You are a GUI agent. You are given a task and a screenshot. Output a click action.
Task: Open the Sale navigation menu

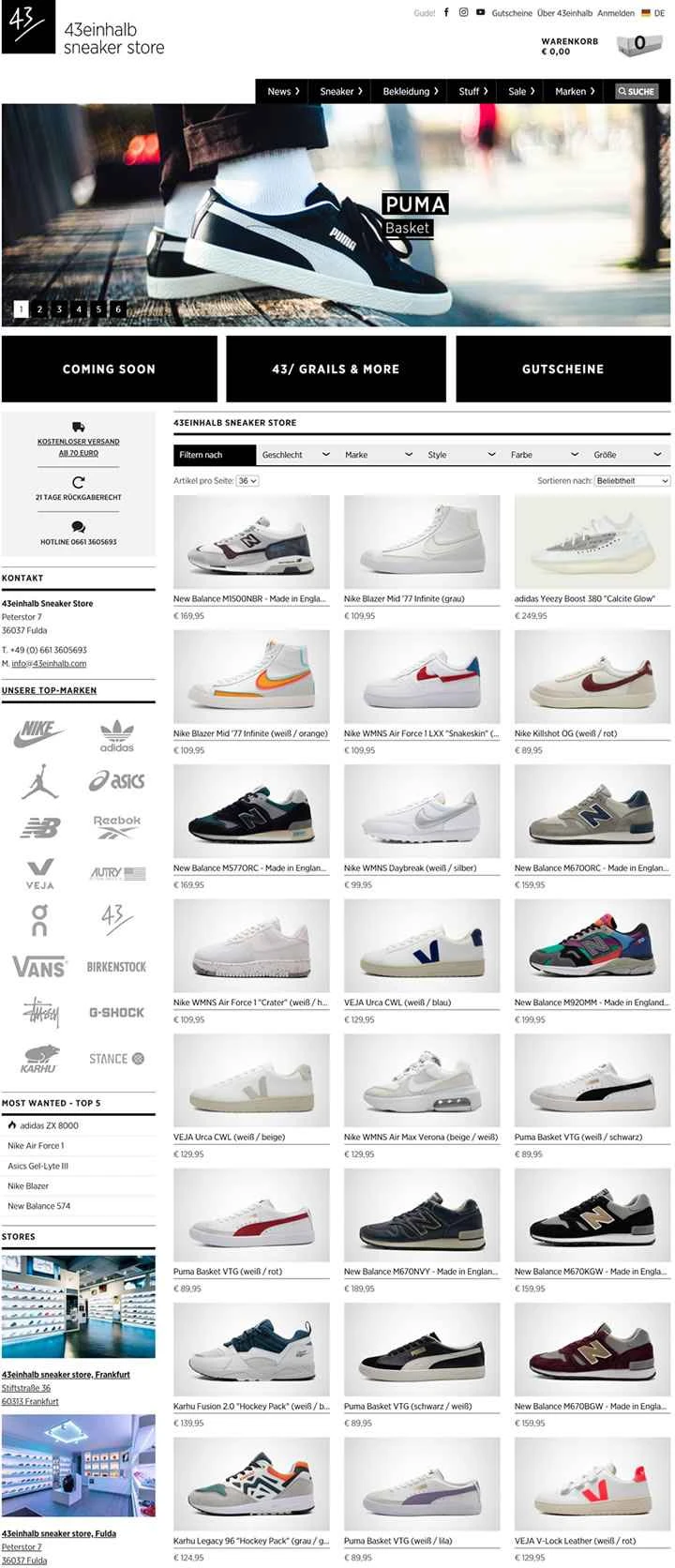click(x=521, y=92)
